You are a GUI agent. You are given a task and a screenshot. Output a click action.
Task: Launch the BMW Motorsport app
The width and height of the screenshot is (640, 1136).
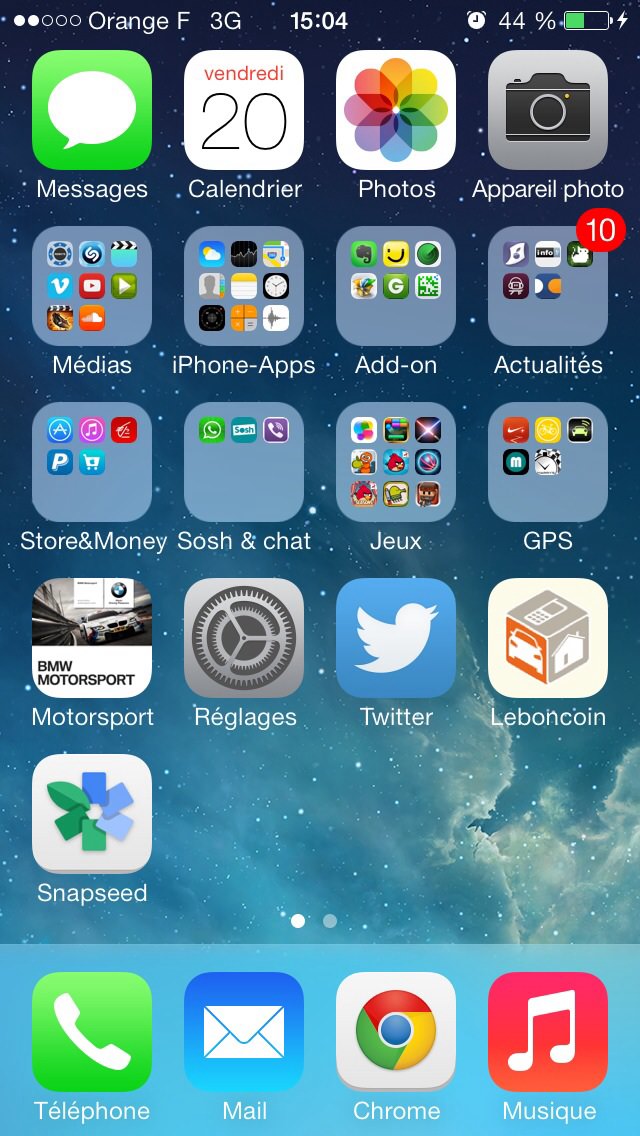point(92,638)
